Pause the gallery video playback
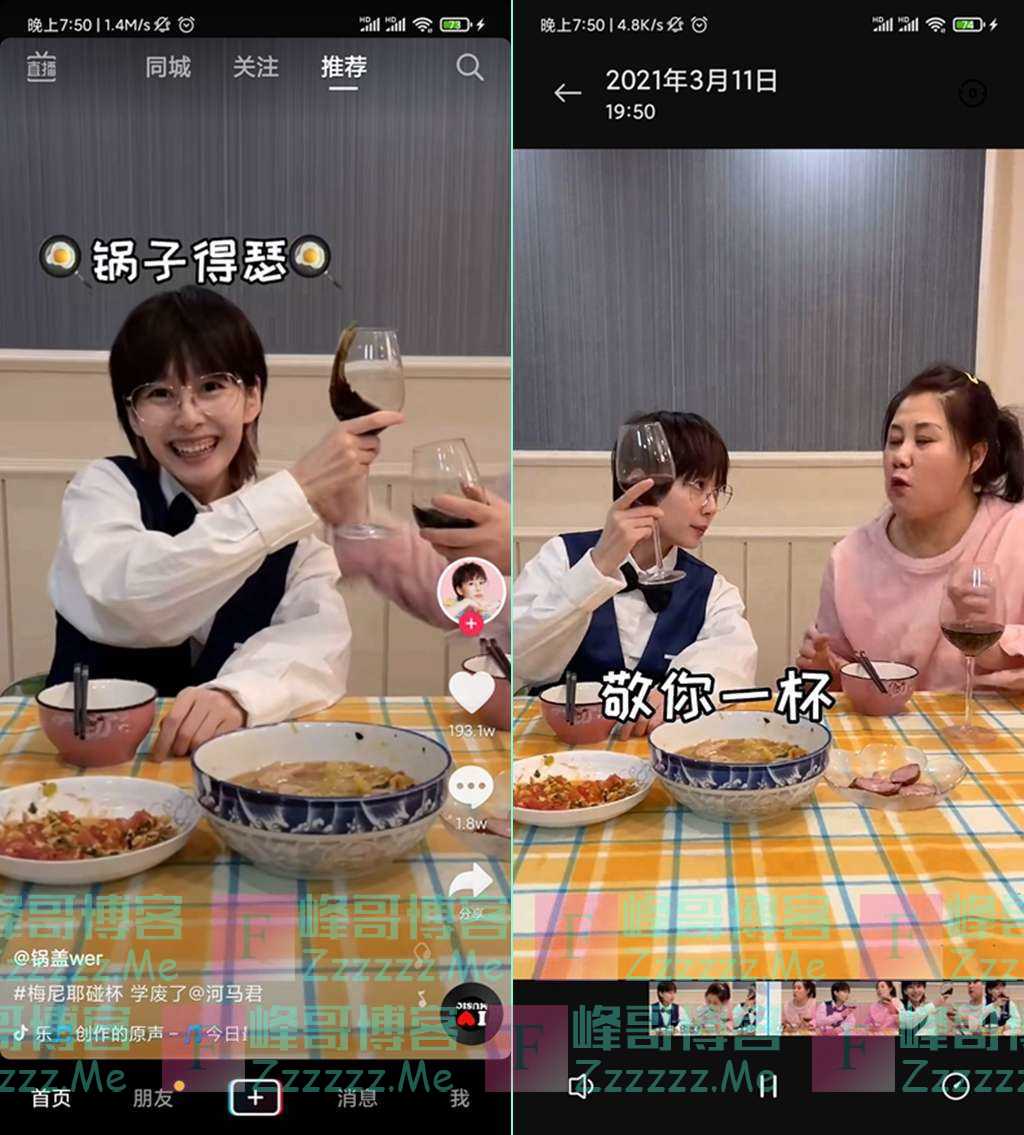This screenshot has width=1024, height=1135. pos(768,1086)
